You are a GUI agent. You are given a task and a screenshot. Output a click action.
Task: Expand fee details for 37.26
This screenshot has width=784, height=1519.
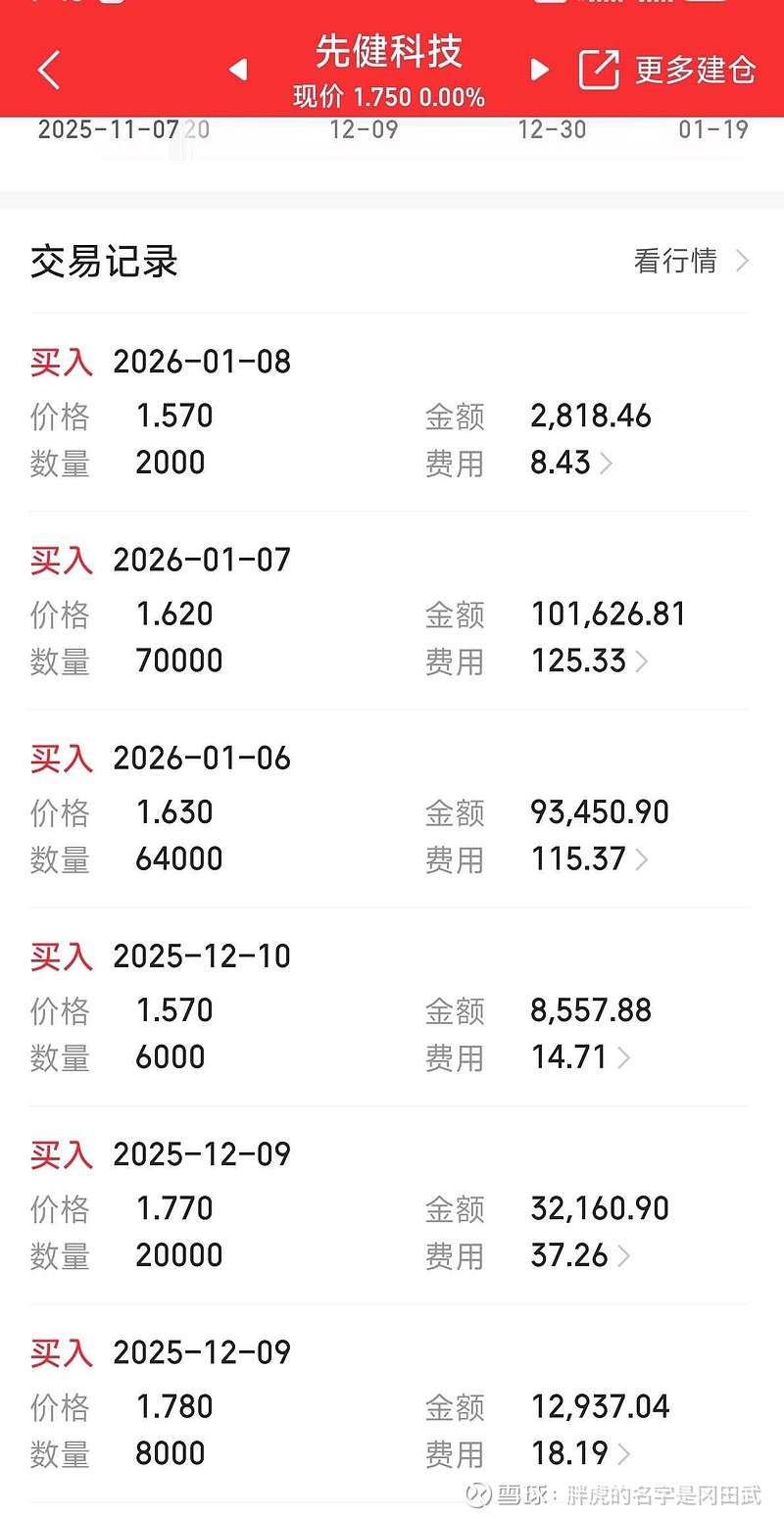click(624, 1255)
